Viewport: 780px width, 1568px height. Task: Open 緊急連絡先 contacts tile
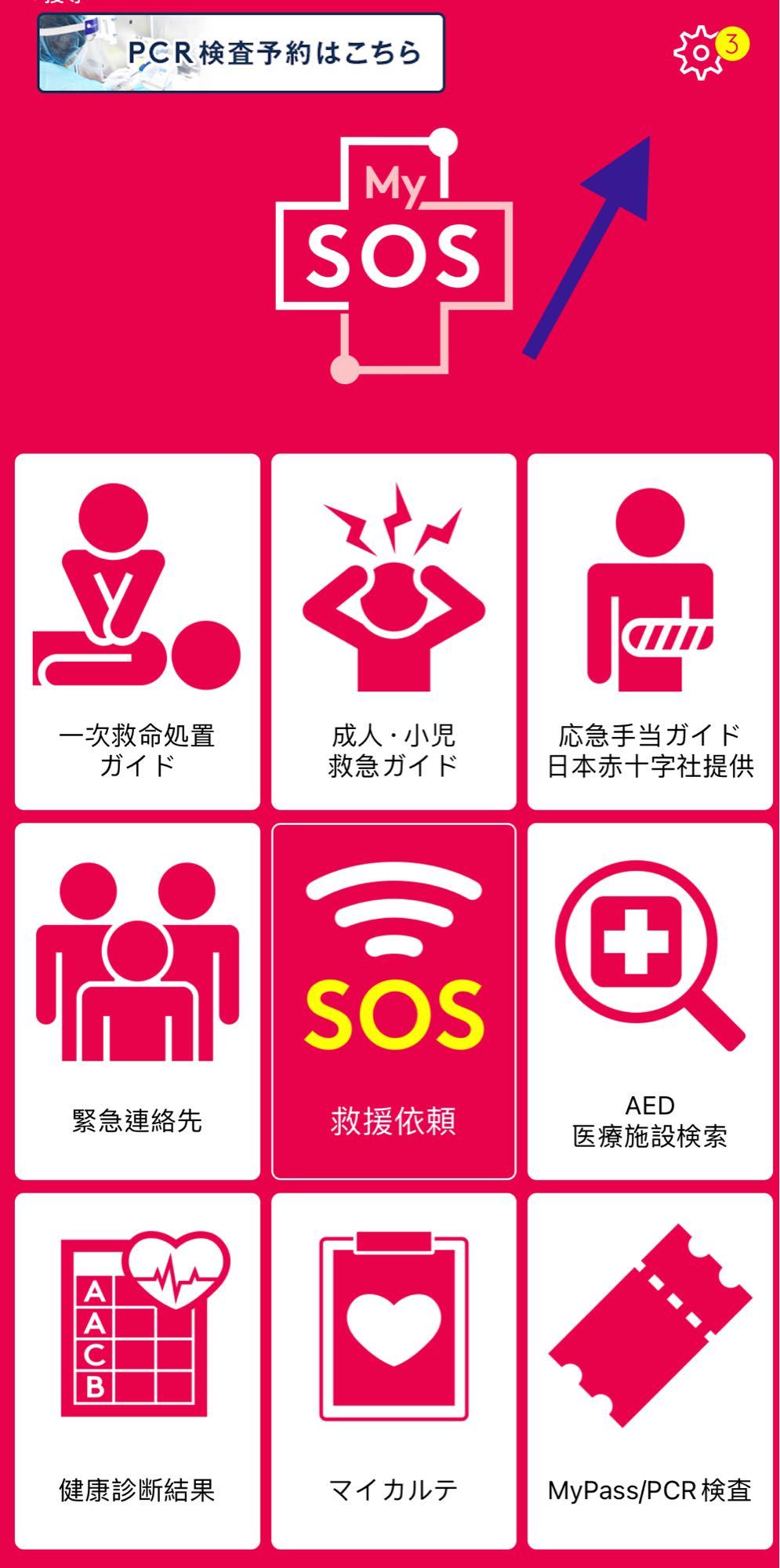(x=137, y=1001)
